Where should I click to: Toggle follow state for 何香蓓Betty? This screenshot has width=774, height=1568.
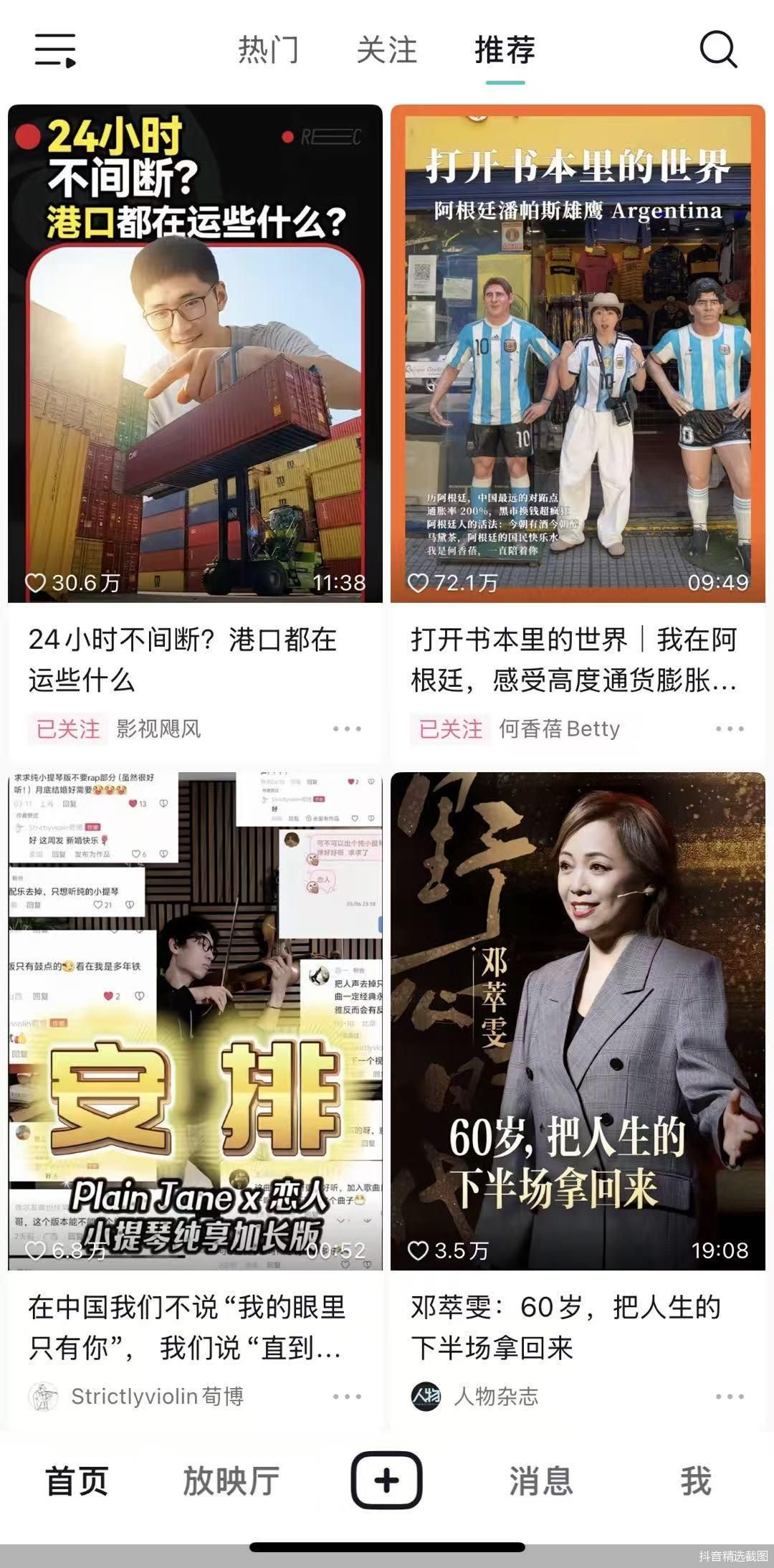(450, 728)
